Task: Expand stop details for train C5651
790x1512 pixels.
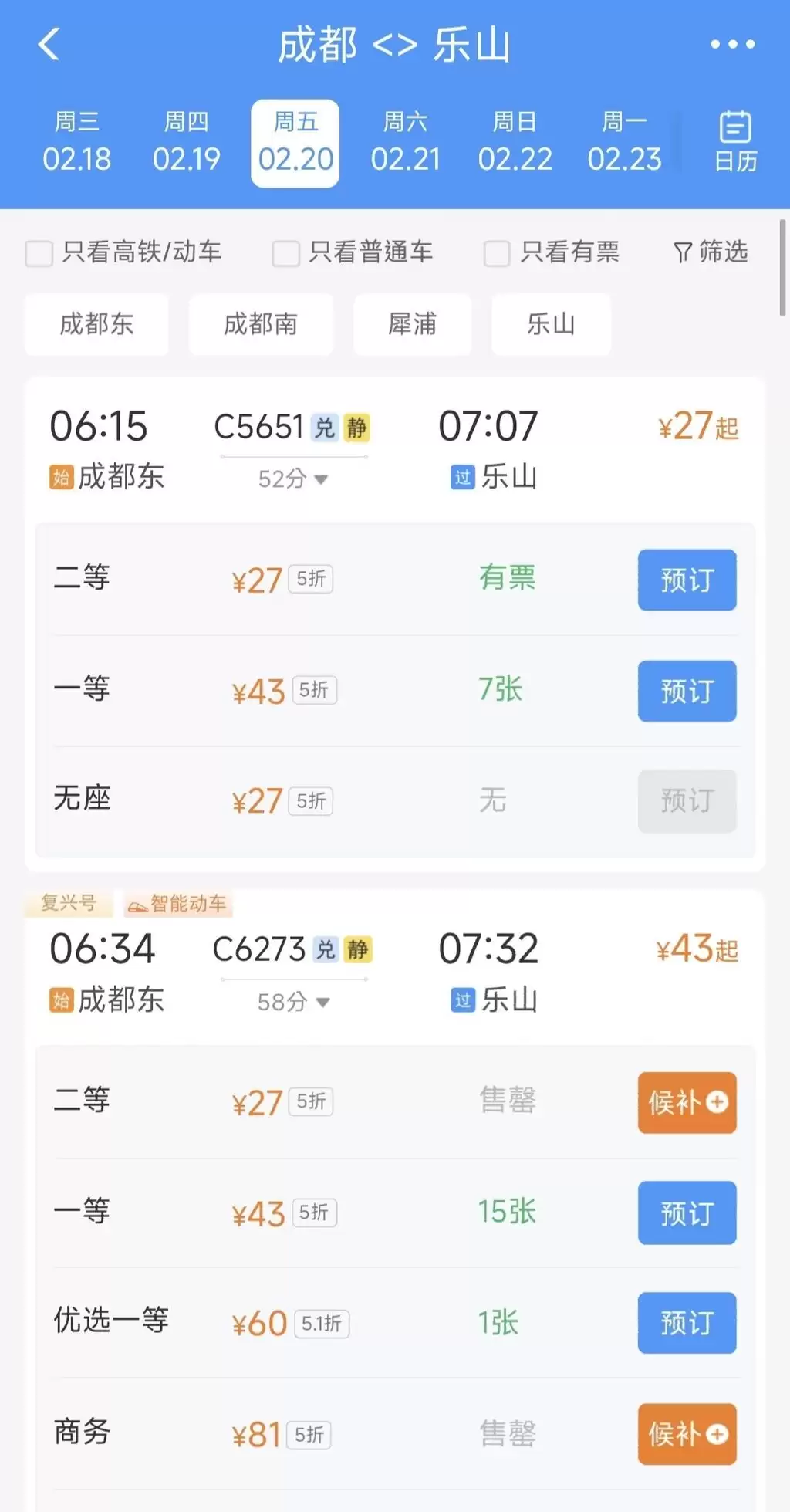Action: click(293, 479)
